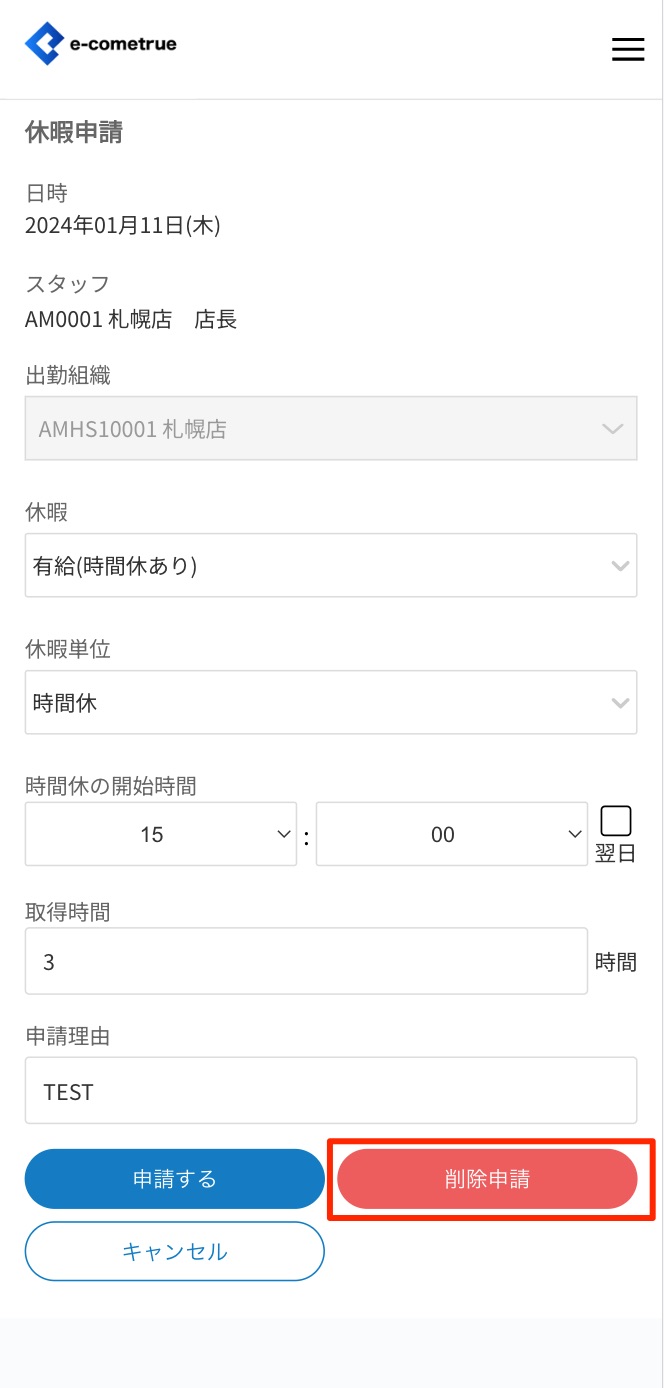Expand the 休暇 type dropdown
Viewport: 664px width, 1388px height.
point(330,566)
